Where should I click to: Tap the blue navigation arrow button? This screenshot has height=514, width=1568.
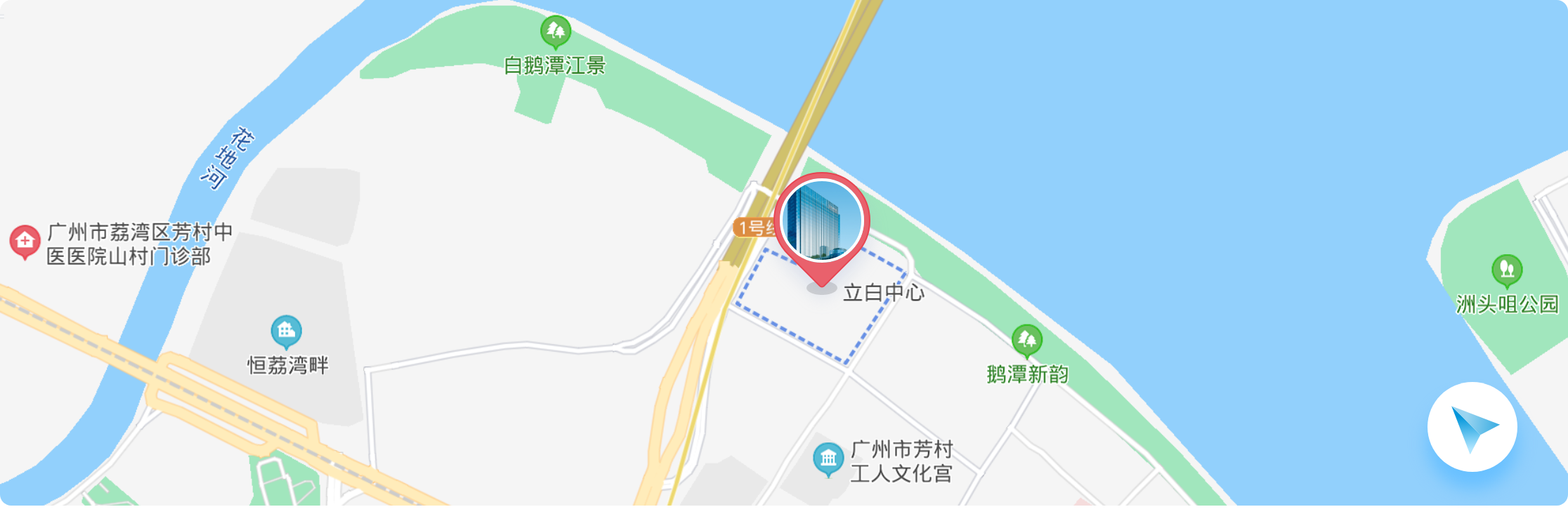coord(1472,427)
